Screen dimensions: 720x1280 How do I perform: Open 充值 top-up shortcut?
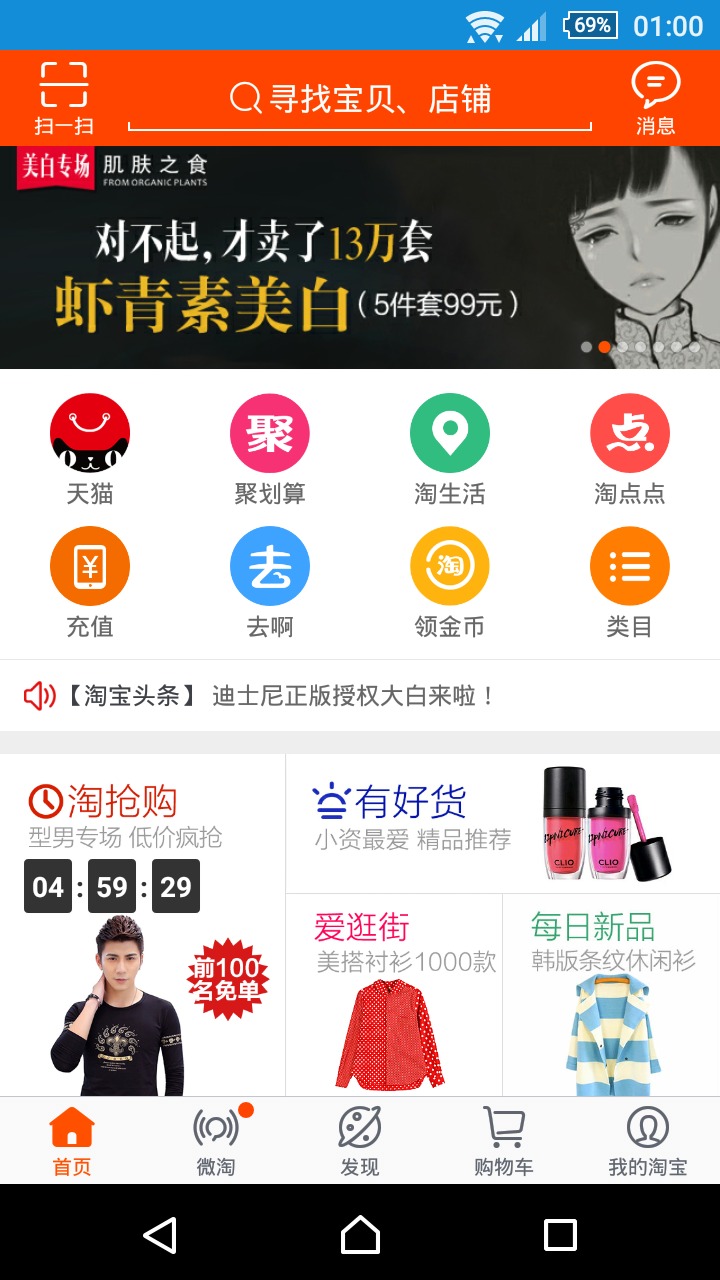coord(90,582)
